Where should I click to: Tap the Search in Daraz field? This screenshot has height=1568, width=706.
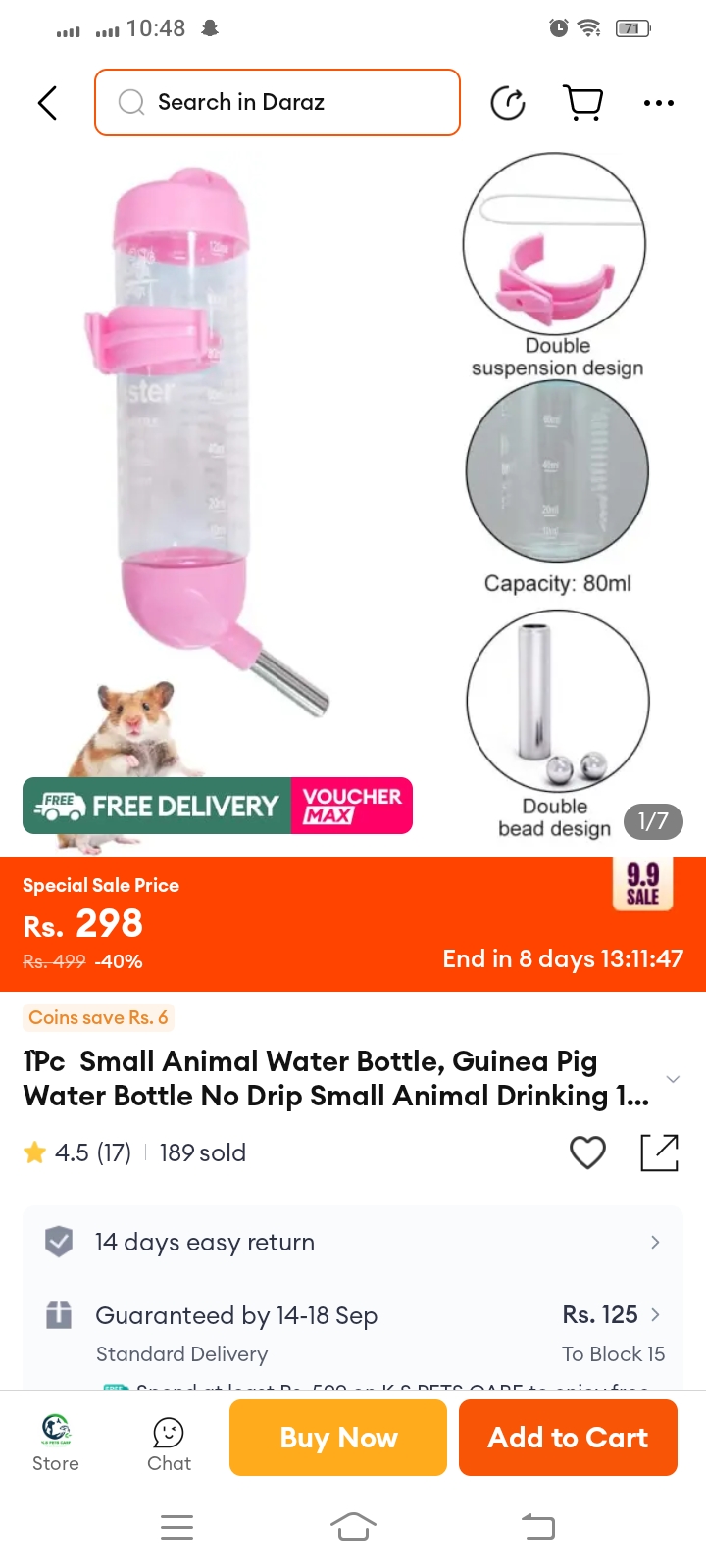click(x=277, y=102)
